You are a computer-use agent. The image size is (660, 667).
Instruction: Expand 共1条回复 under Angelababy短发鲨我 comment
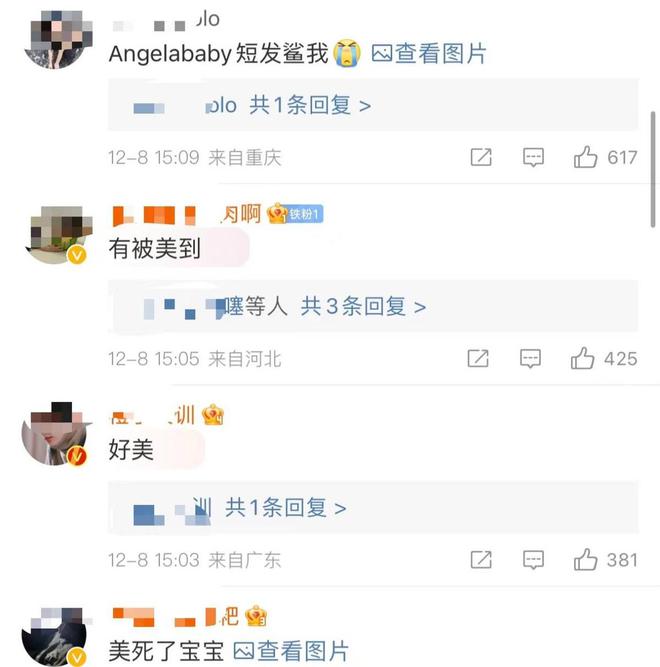coord(310,105)
